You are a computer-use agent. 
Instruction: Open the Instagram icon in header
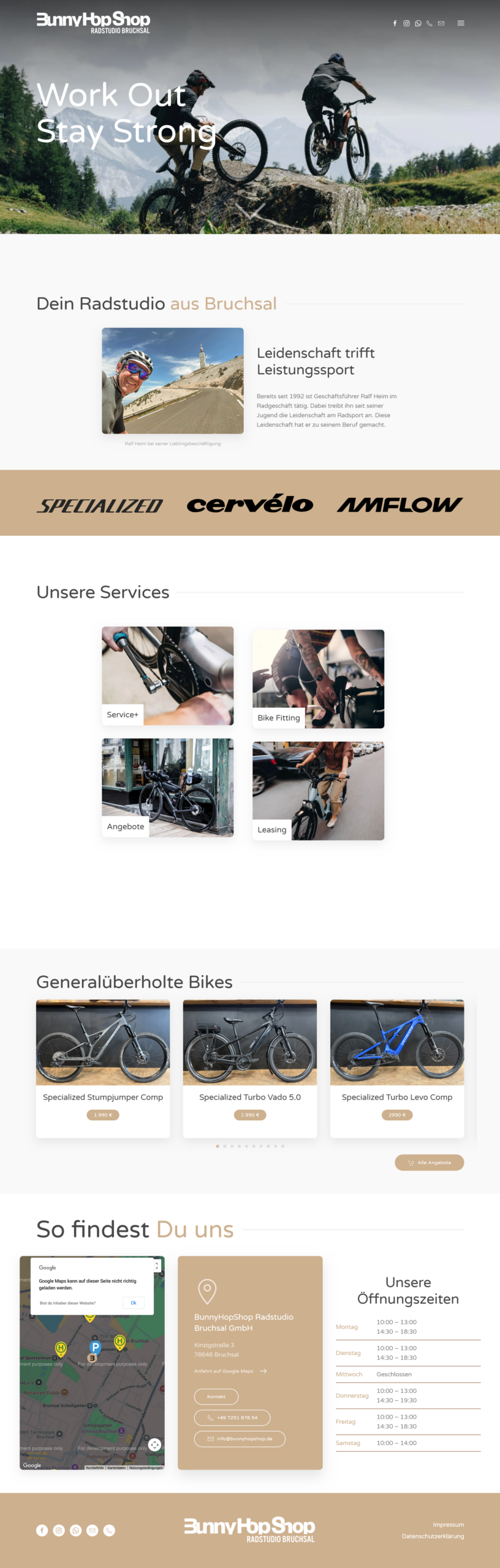pos(406,23)
